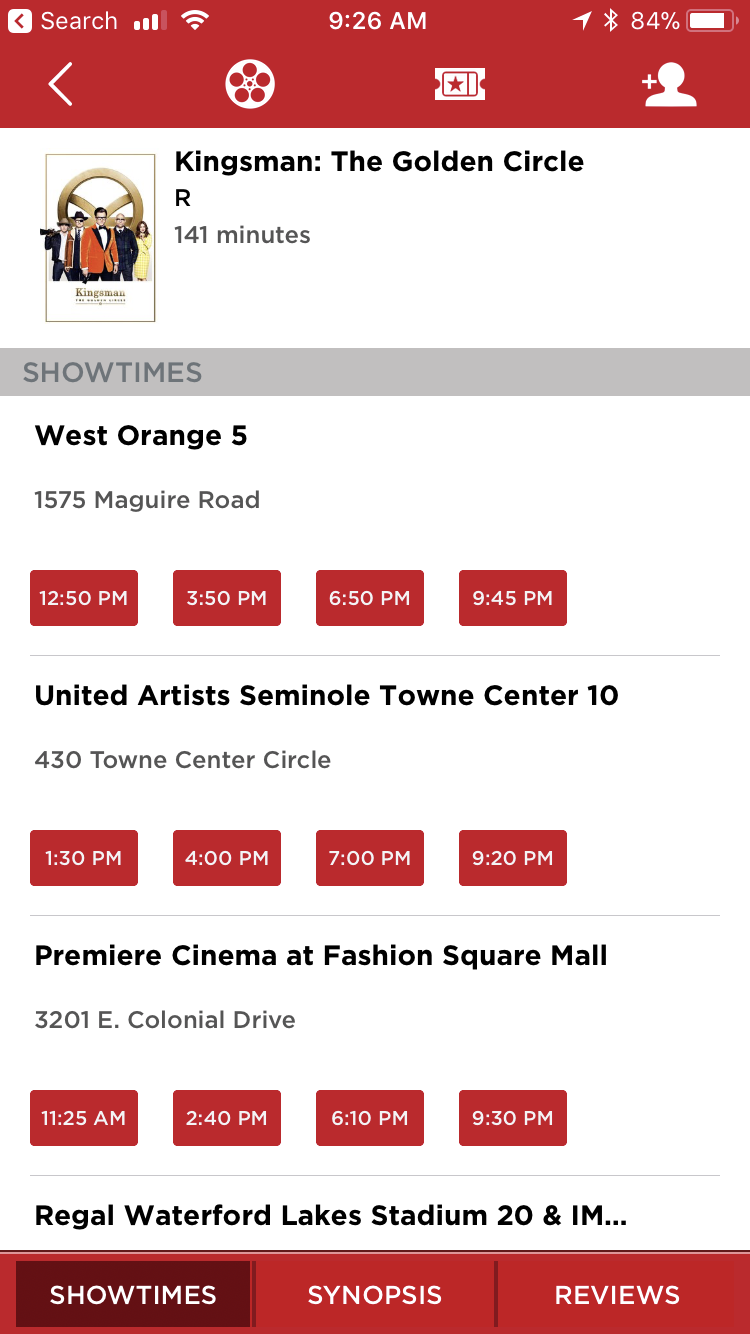Switch to the Reviews tab
Viewport: 750px width, 1334px height.
coord(618,1295)
